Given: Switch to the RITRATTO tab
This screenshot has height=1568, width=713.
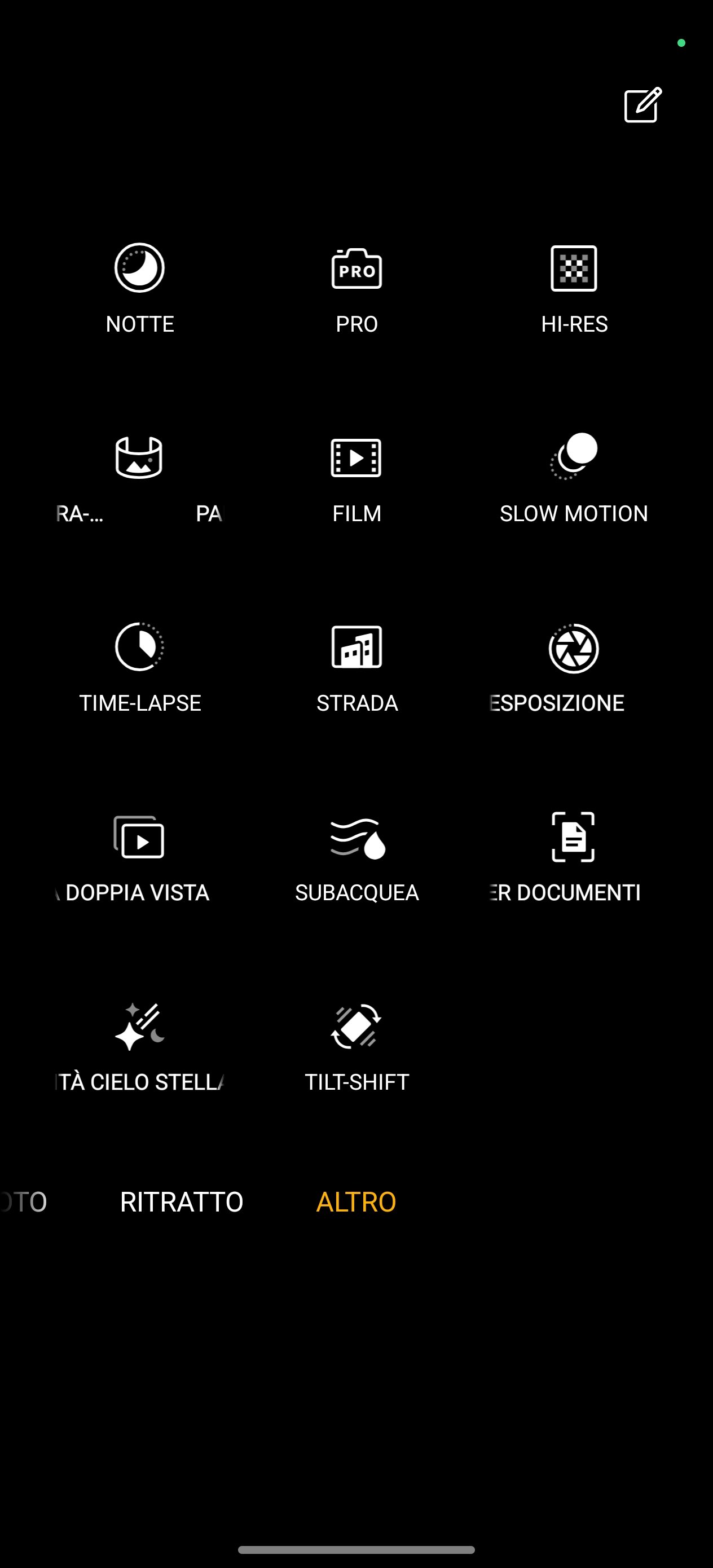Looking at the screenshot, I should [182, 1201].
